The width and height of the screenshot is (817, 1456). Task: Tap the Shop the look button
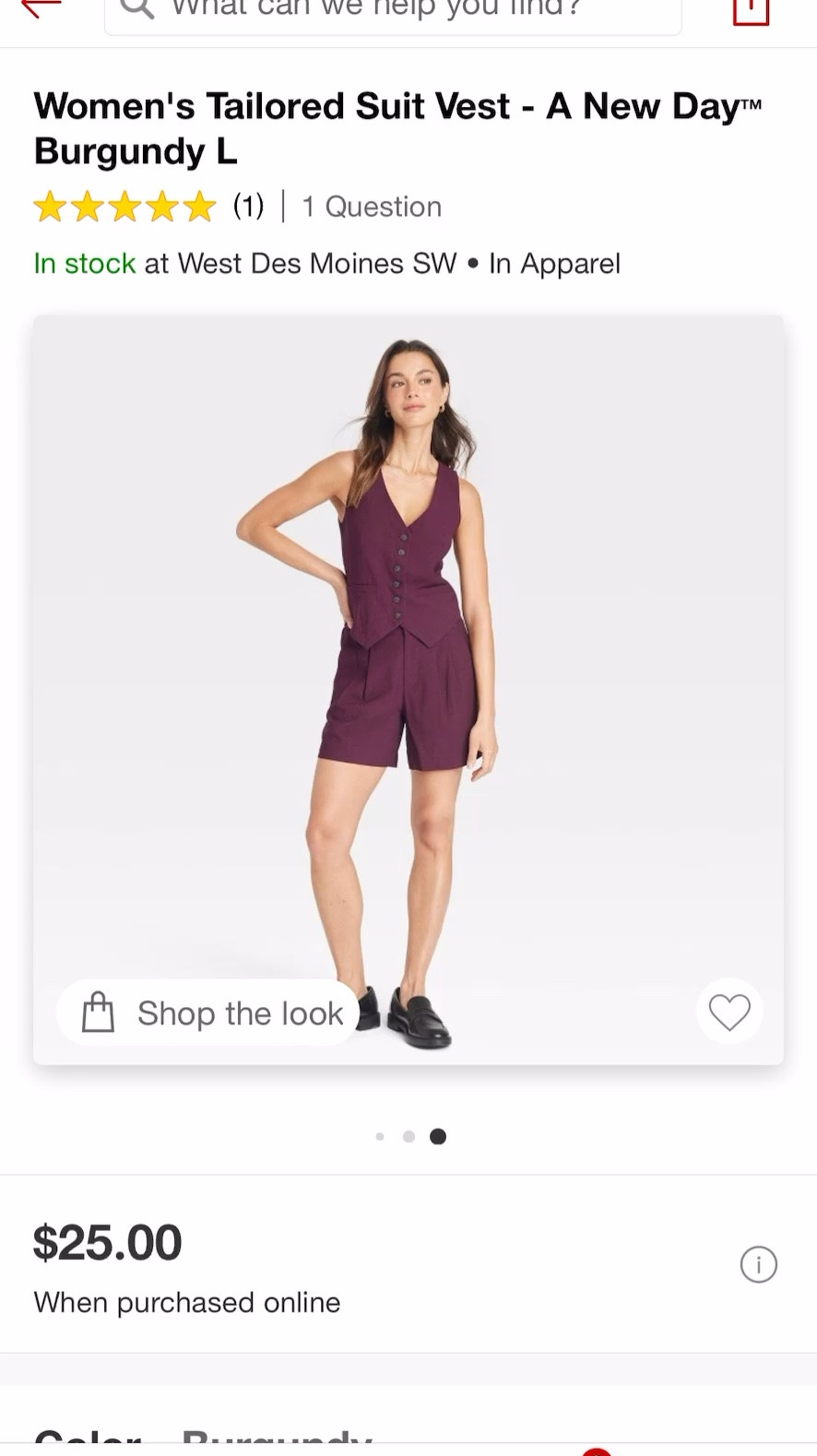tap(207, 1012)
